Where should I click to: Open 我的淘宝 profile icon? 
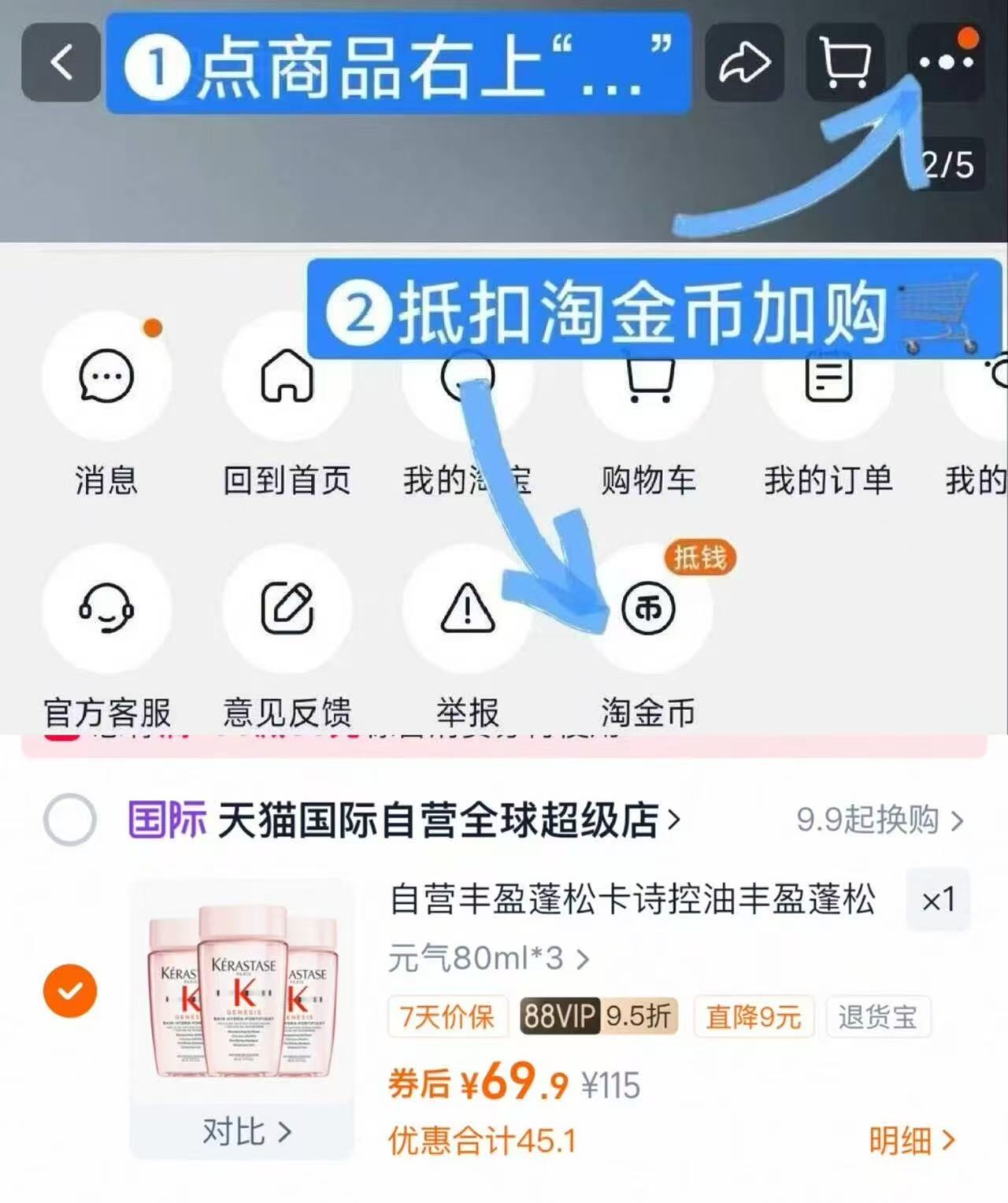point(468,378)
